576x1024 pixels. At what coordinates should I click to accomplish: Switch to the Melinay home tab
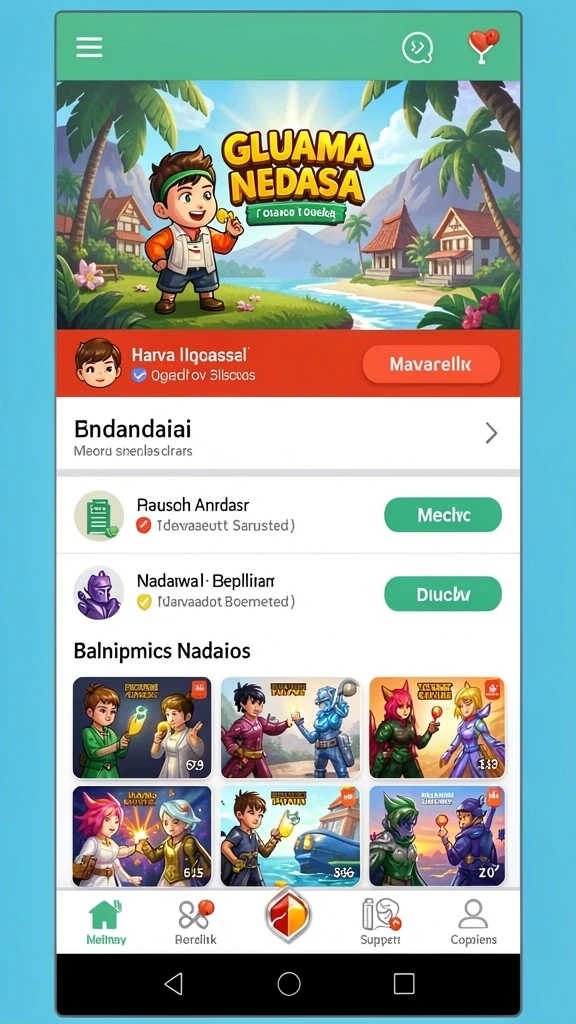click(106, 922)
